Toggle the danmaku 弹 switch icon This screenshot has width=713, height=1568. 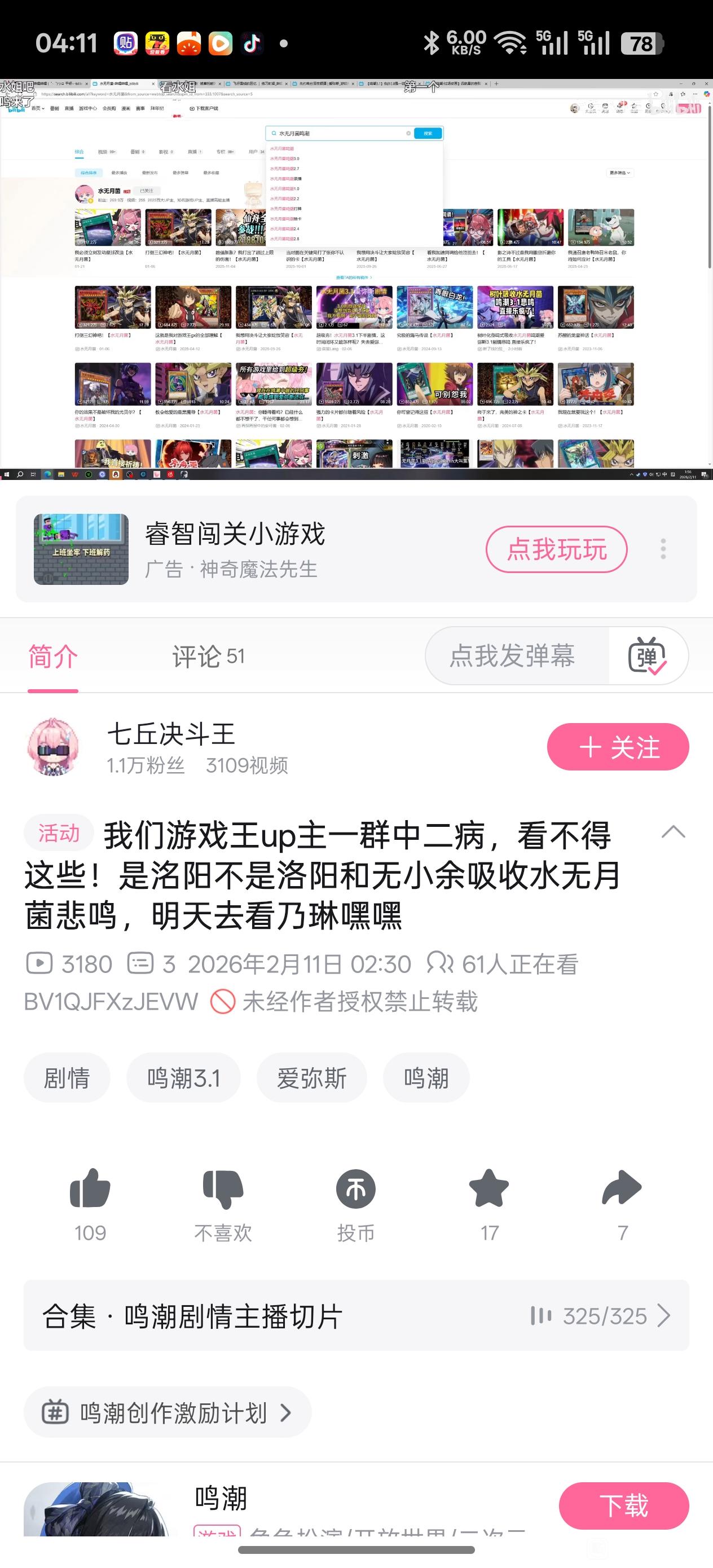tap(647, 656)
